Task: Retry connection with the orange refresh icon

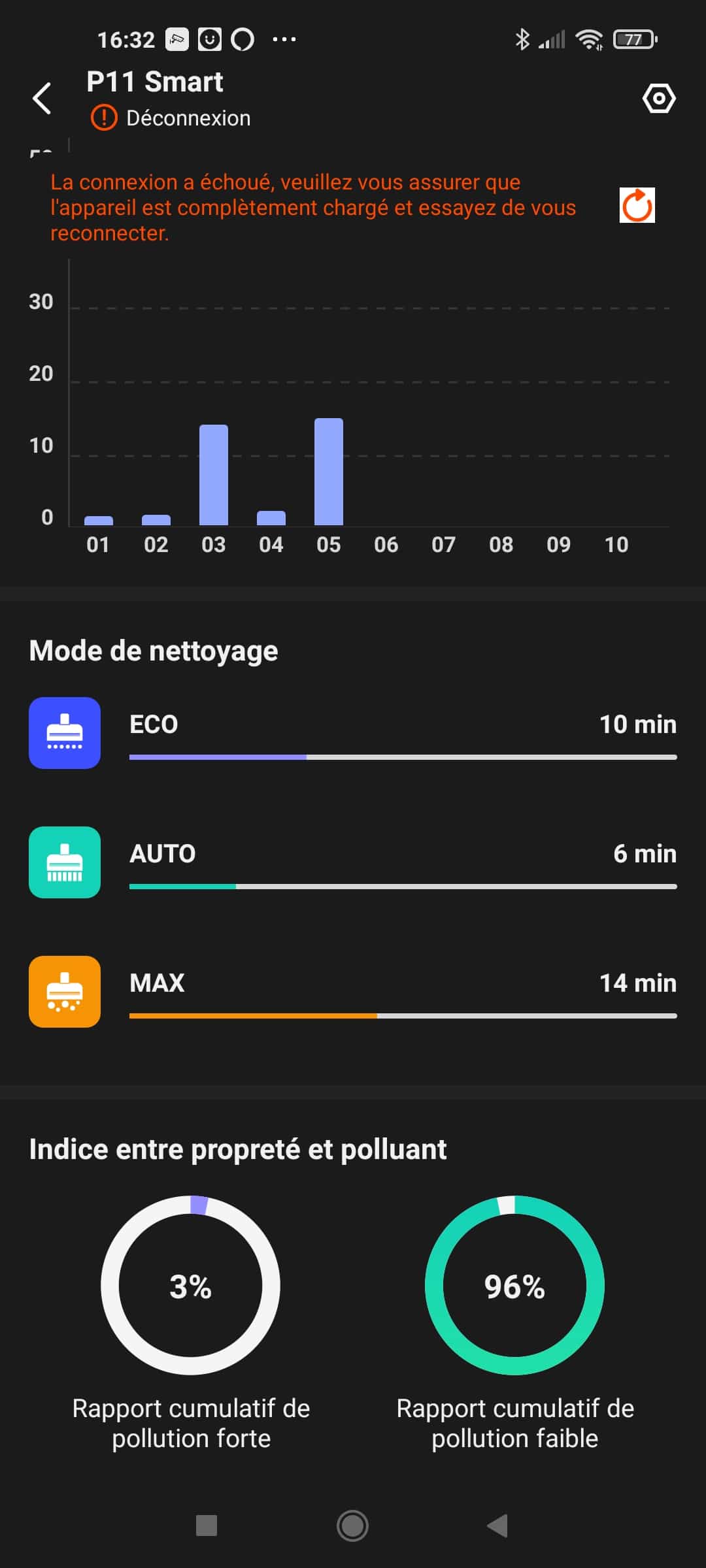Action: click(x=637, y=206)
